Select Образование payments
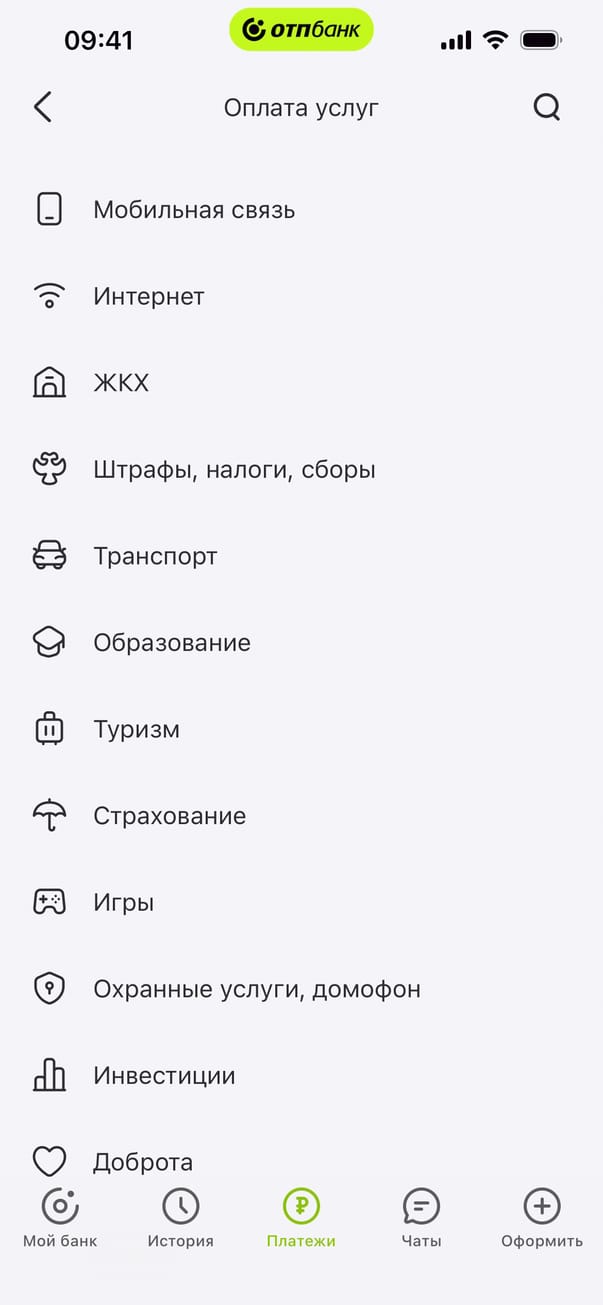This screenshot has height=1305, width=603. point(172,643)
